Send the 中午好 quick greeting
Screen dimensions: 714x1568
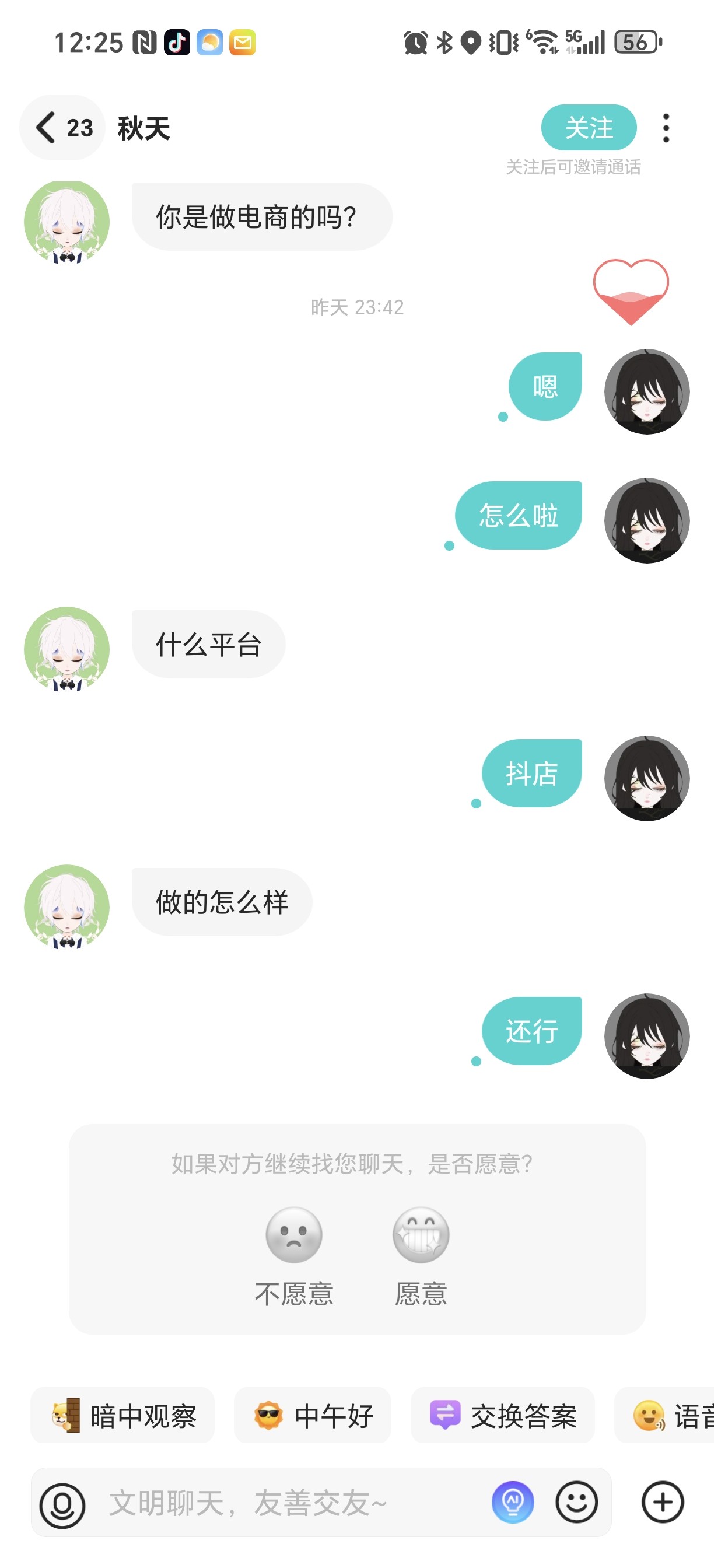click(x=312, y=1415)
